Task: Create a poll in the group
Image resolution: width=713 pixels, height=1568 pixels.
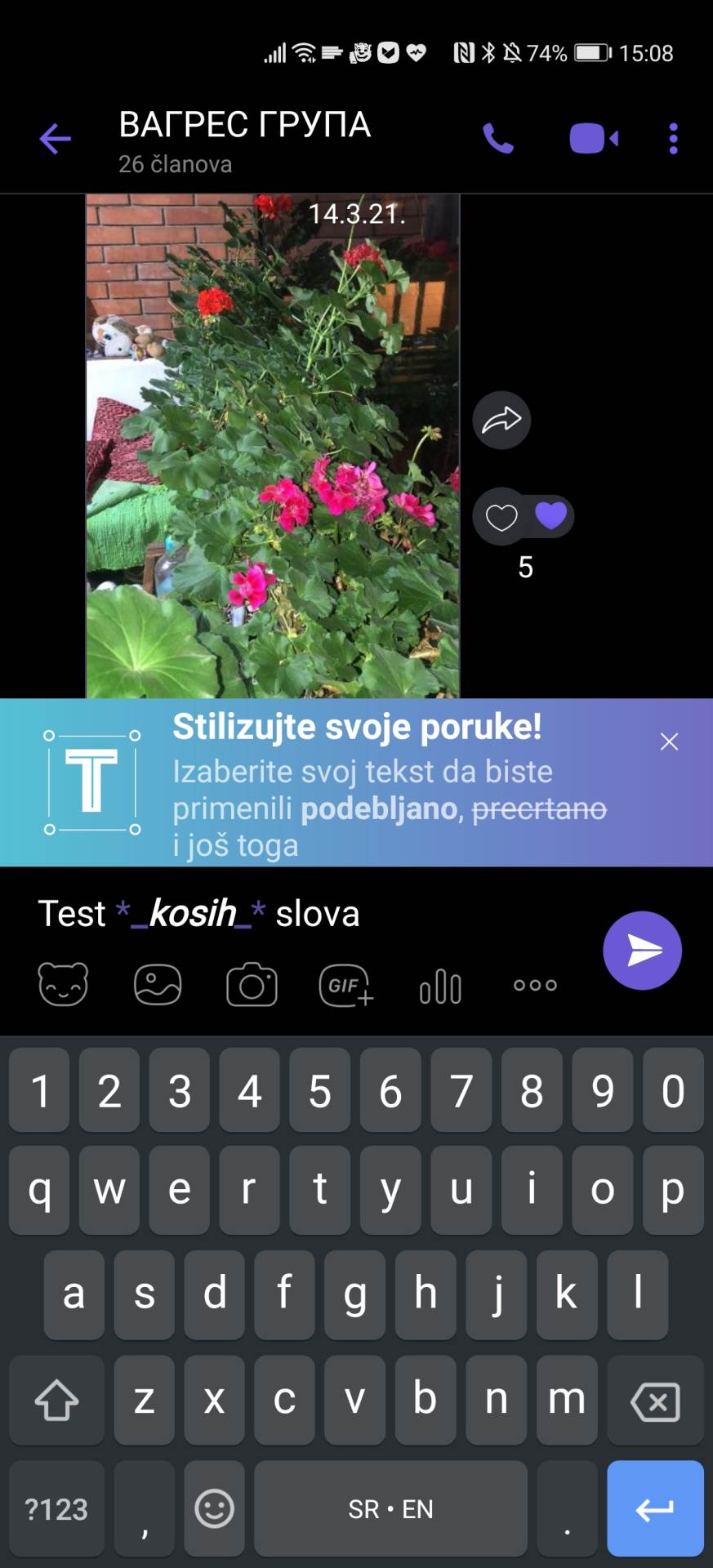Action: coord(440,985)
